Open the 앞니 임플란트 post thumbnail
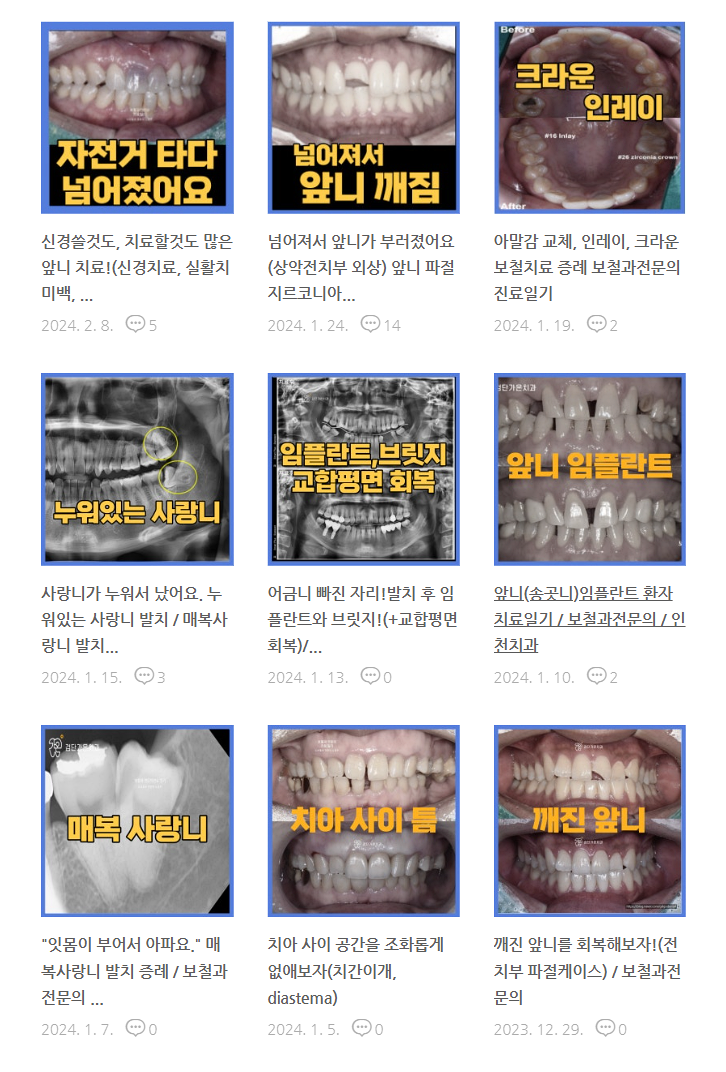The width and height of the screenshot is (726, 1072). (590, 470)
